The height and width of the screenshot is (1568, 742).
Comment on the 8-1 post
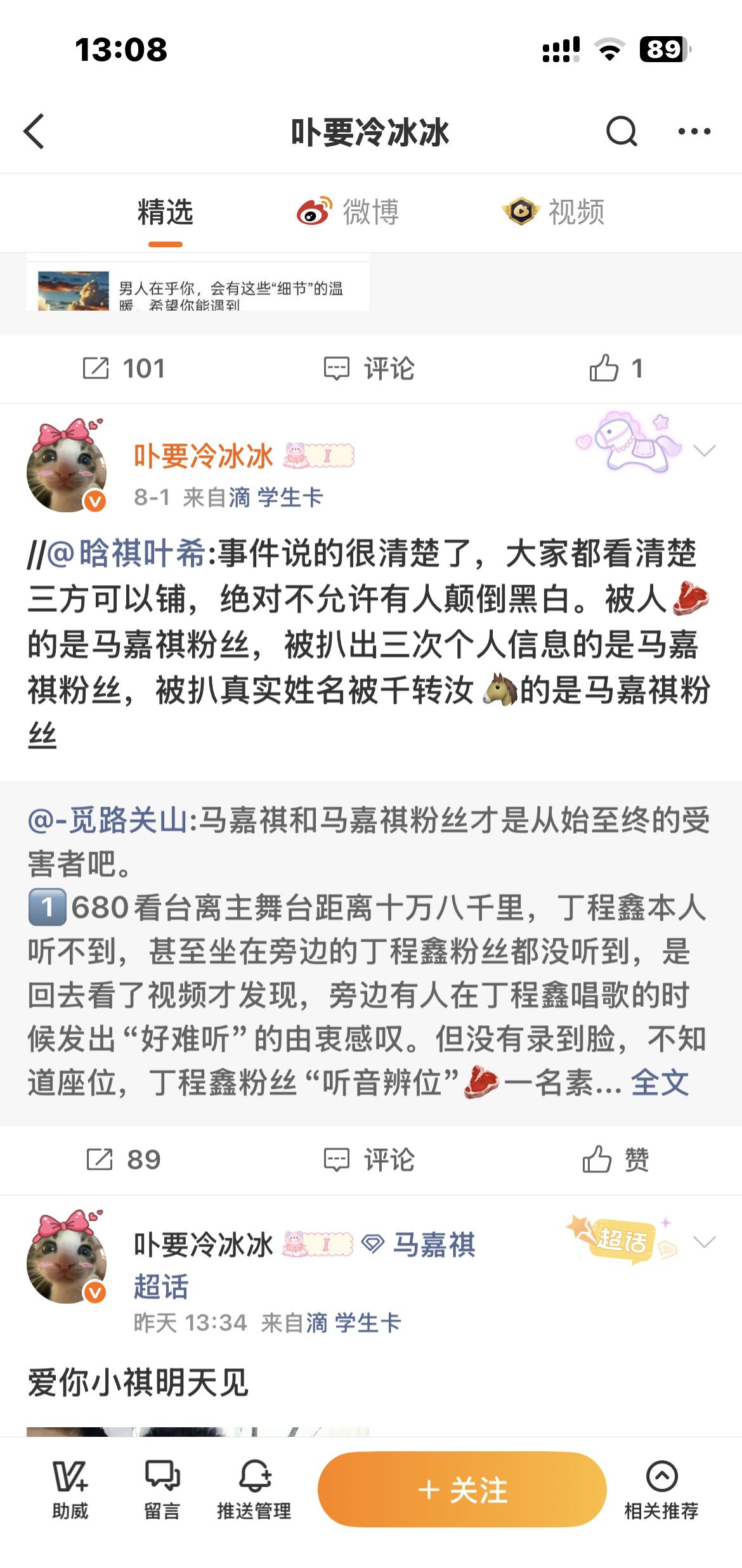pyautogui.click(x=369, y=1160)
